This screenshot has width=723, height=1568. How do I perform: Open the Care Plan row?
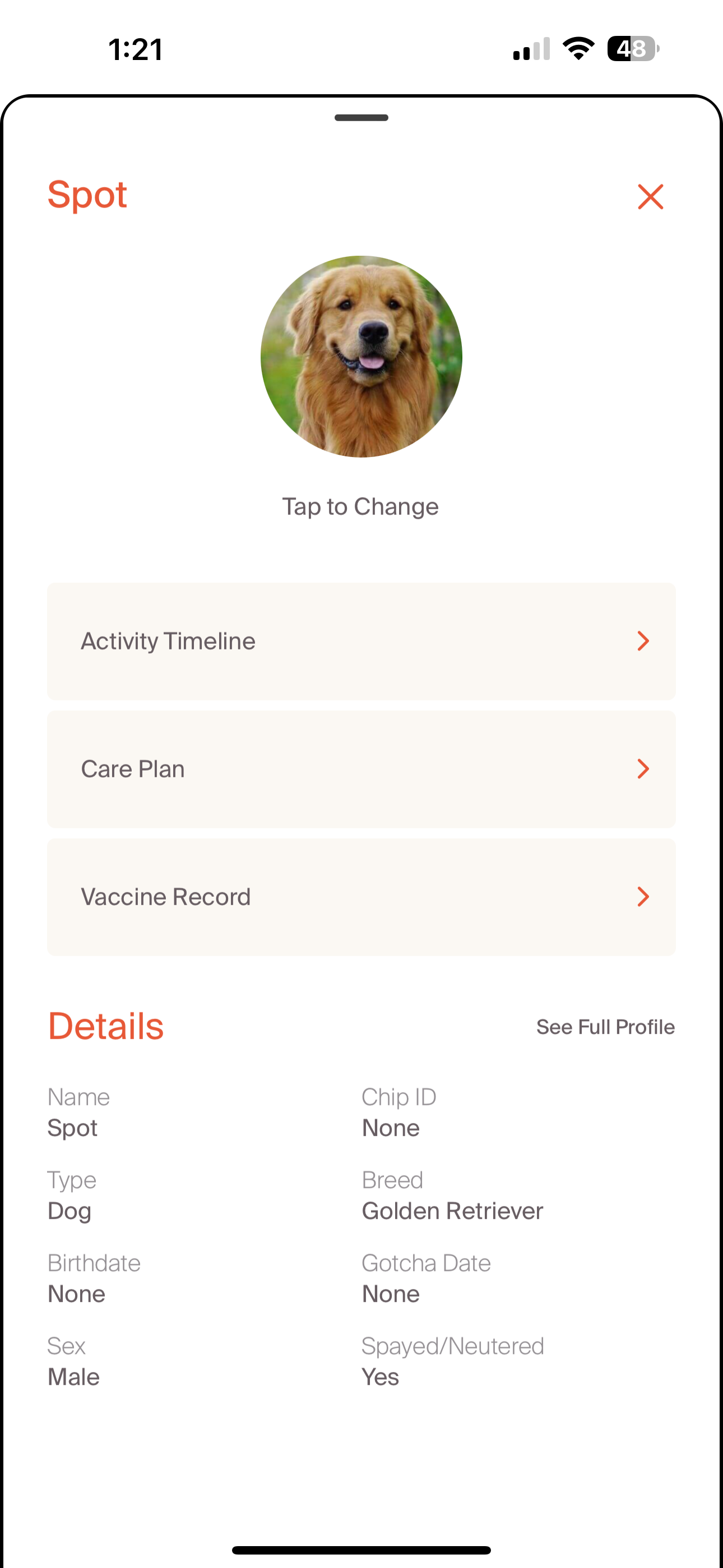361,769
